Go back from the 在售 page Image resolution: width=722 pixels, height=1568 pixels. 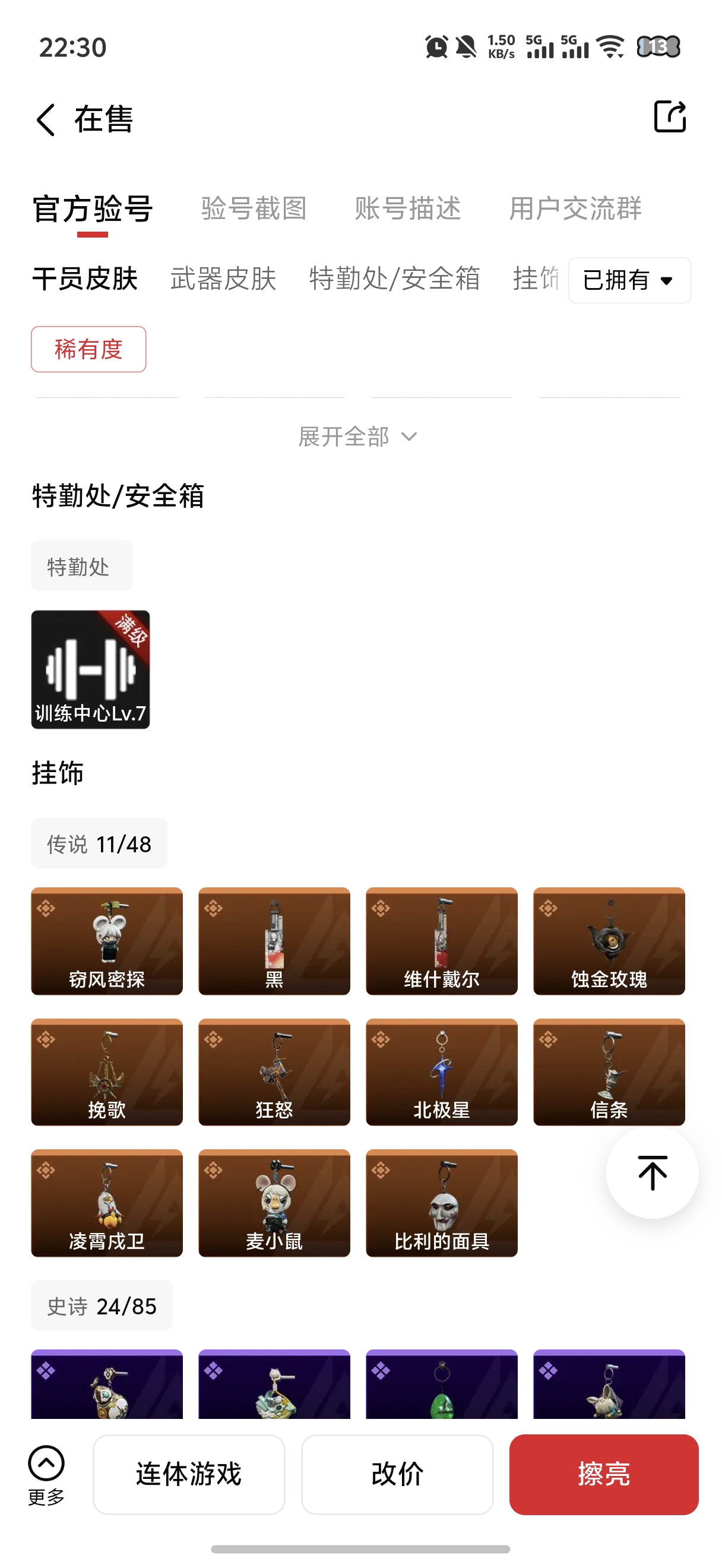click(46, 119)
